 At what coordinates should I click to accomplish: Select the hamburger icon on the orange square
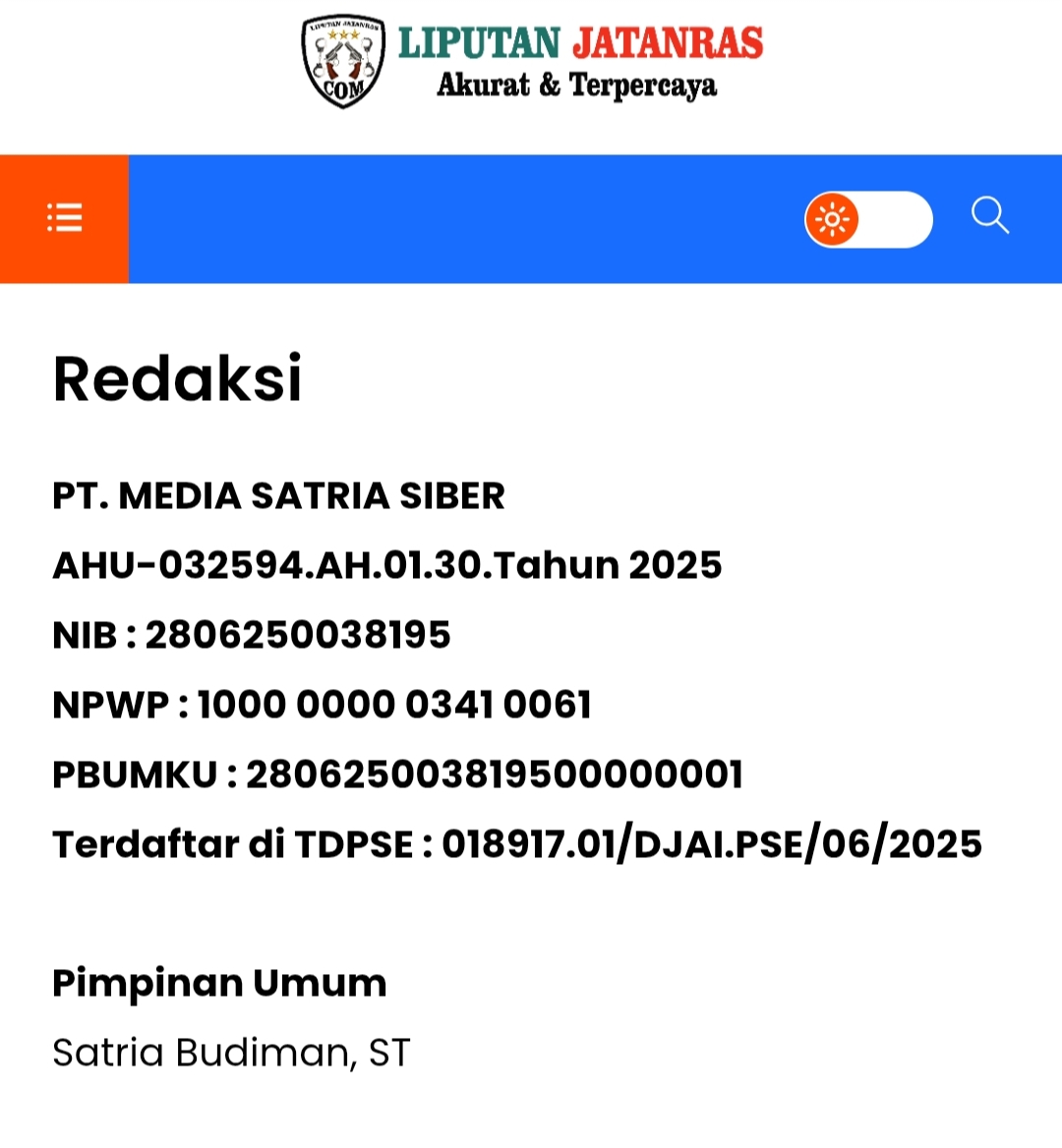(x=64, y=217)
